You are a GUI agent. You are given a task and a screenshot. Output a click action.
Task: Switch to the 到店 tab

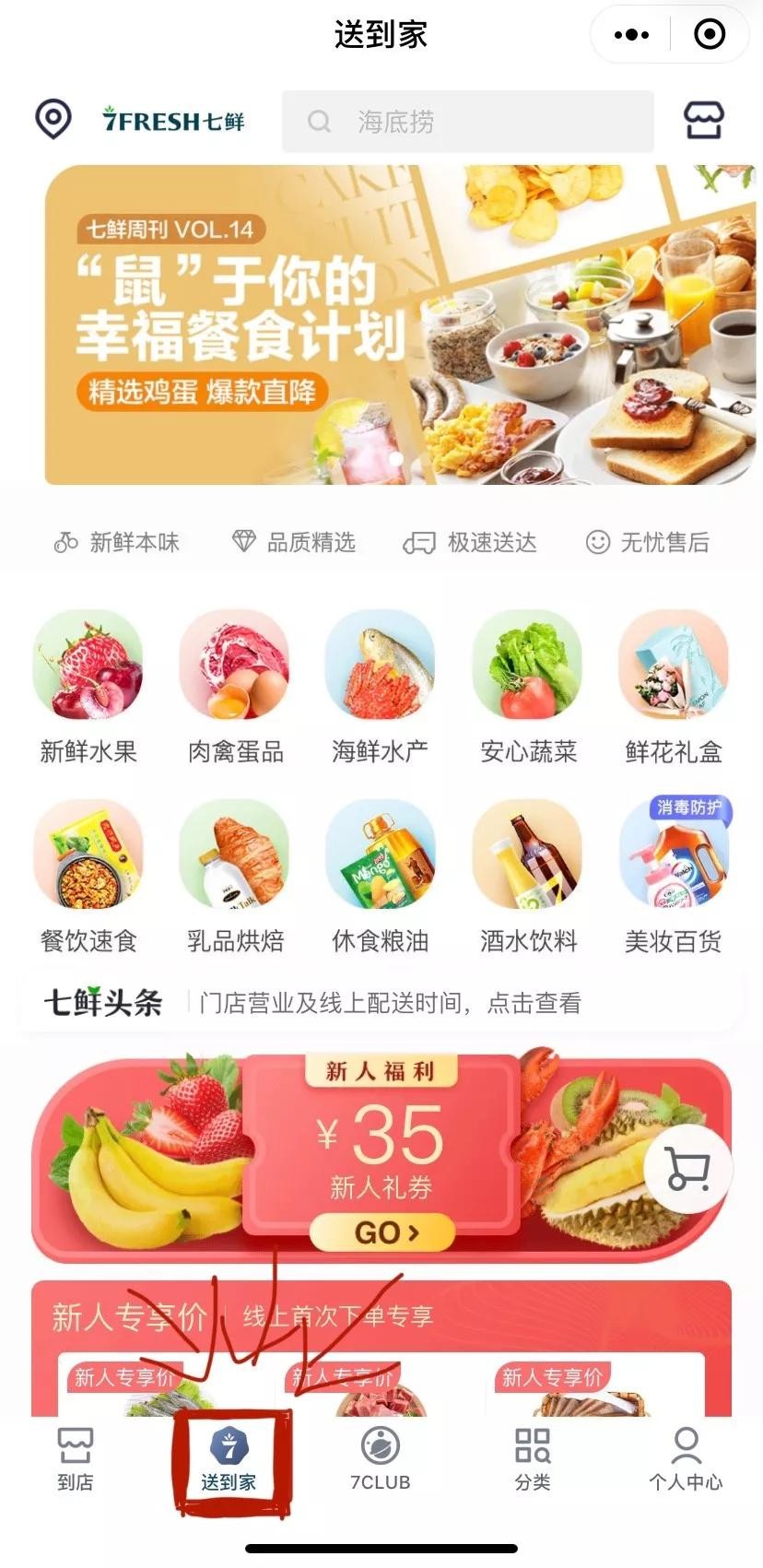pyautogui.click(x=76, y=1458)
